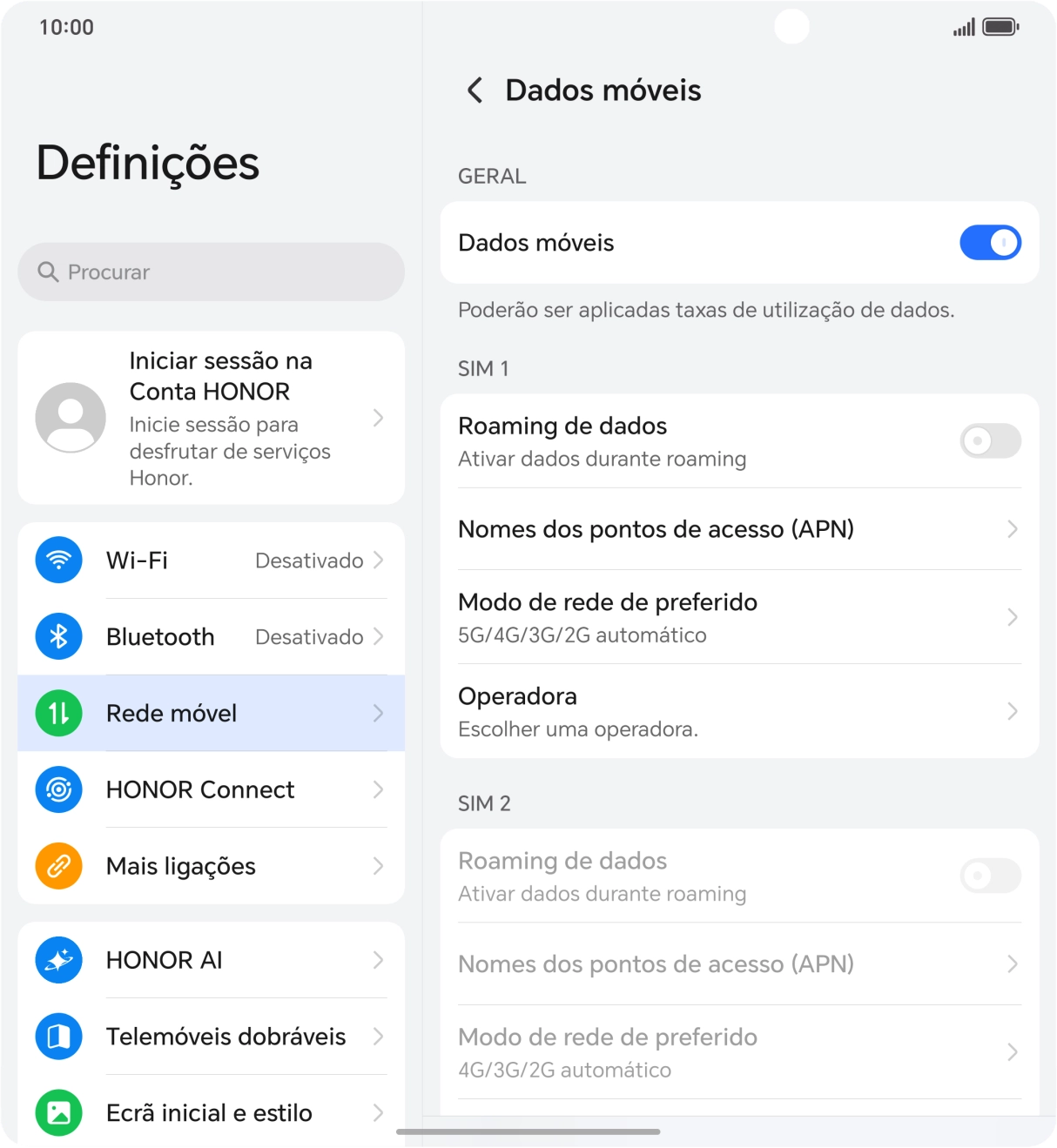Click the back arrow on Dados móveis
This screenshot has height=1148, width=1057.
(475, 90)
